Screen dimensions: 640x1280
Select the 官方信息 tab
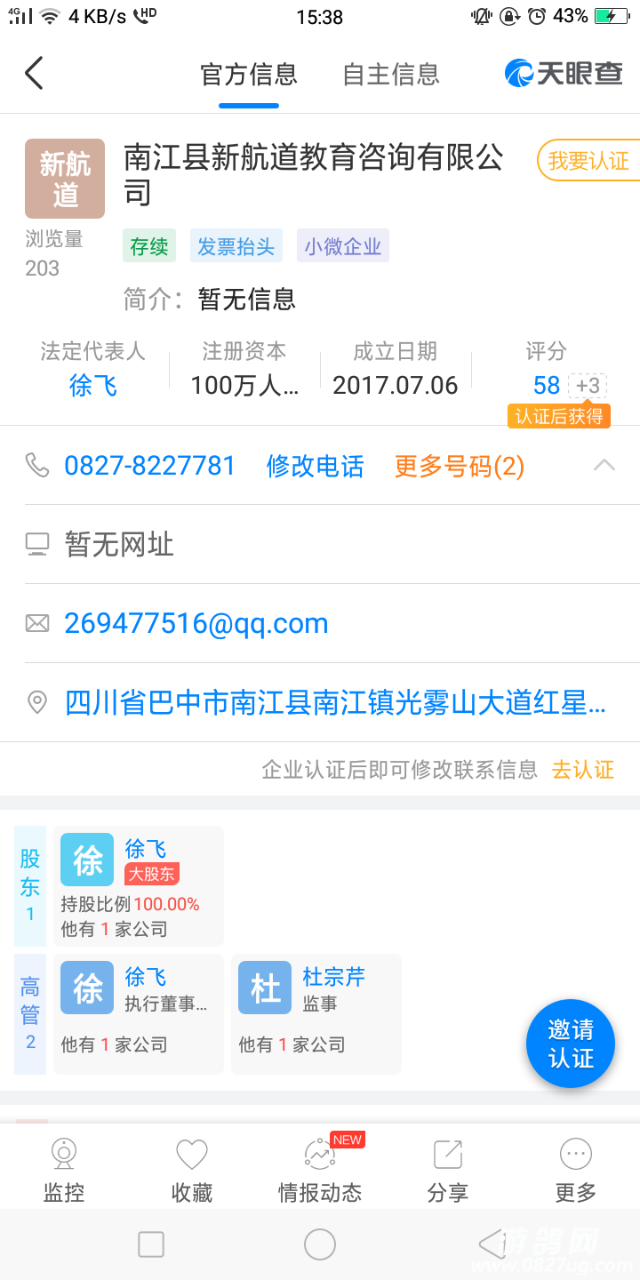(x=249, y=75)
